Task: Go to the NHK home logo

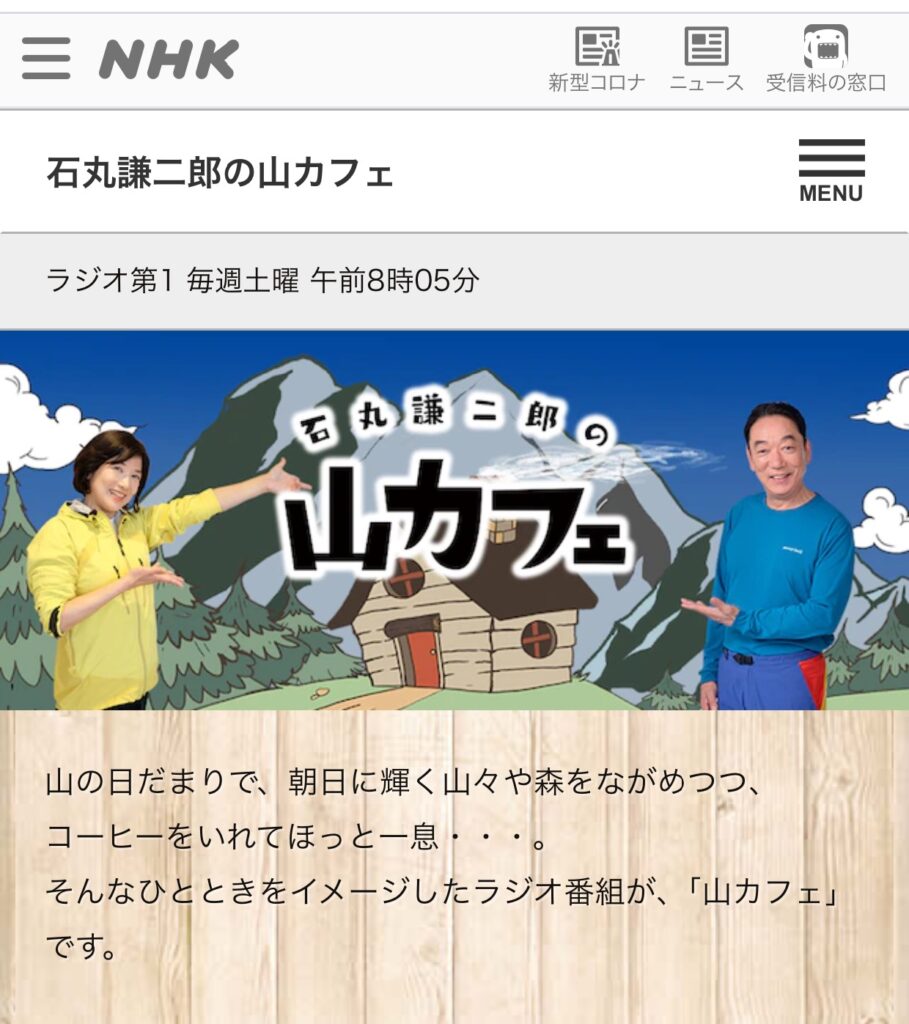Action: pos(168,60)
